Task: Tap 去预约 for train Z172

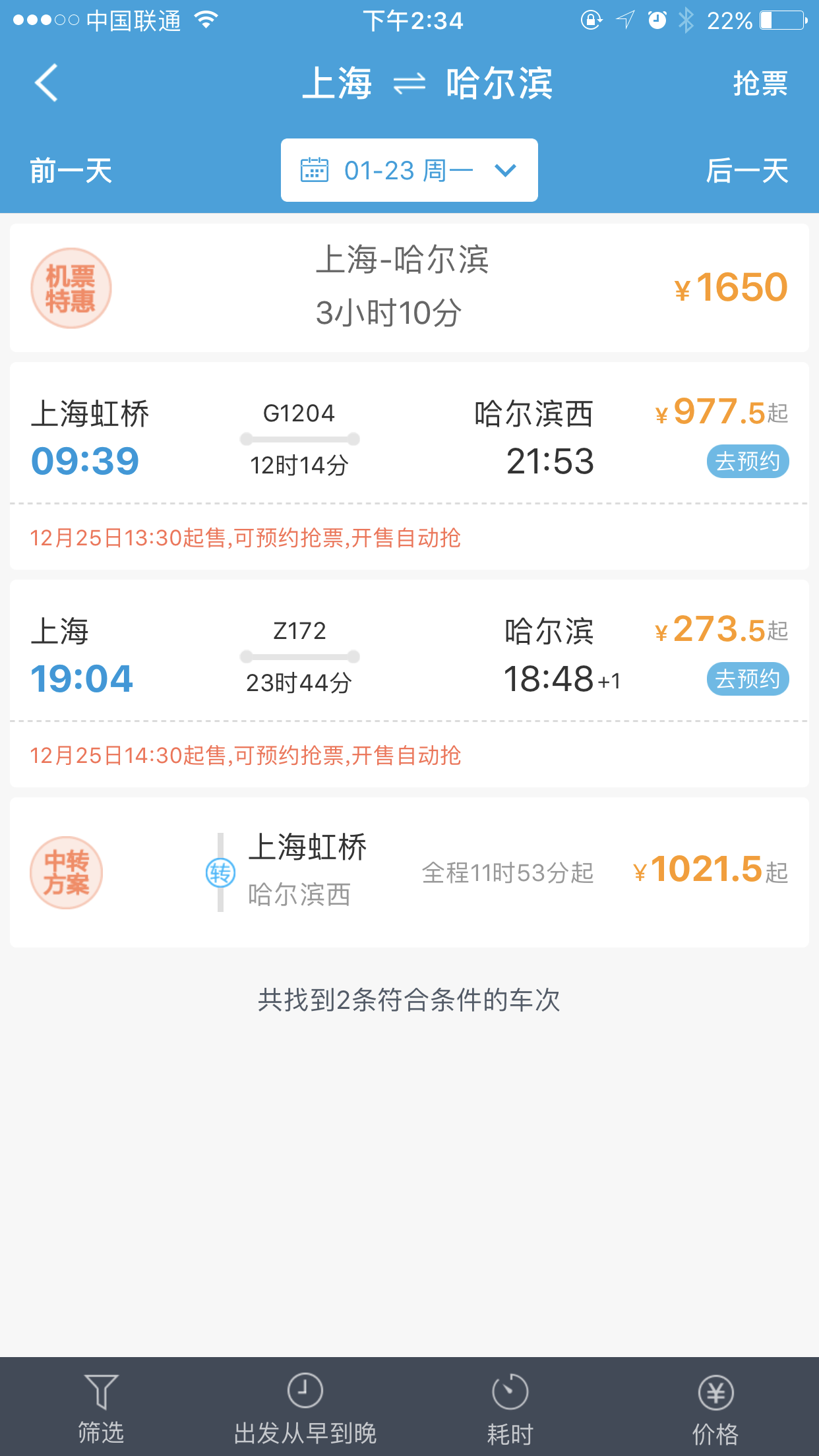Action: (748, 679)
